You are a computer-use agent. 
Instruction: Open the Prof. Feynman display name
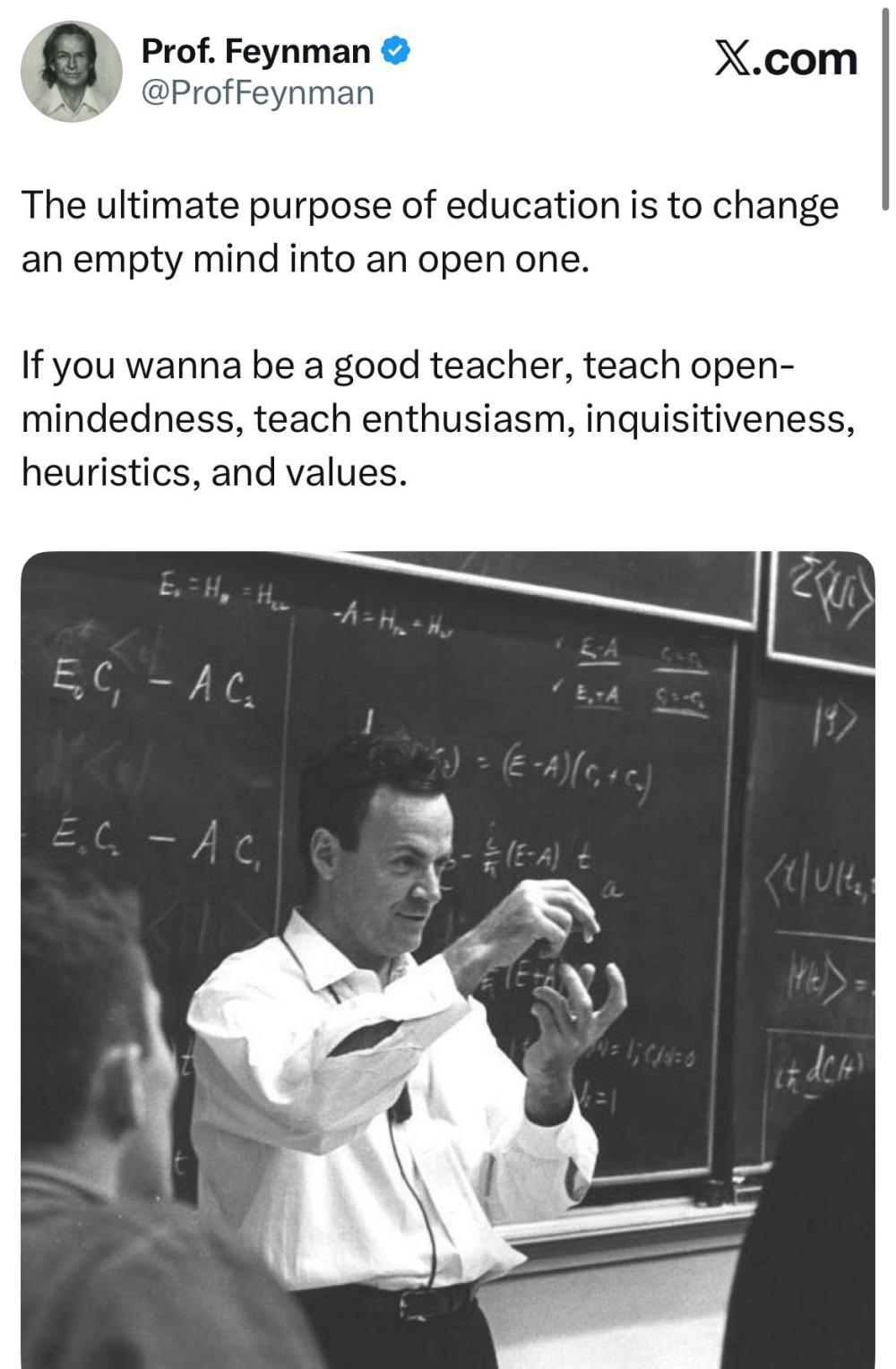[x=255, y=52]
